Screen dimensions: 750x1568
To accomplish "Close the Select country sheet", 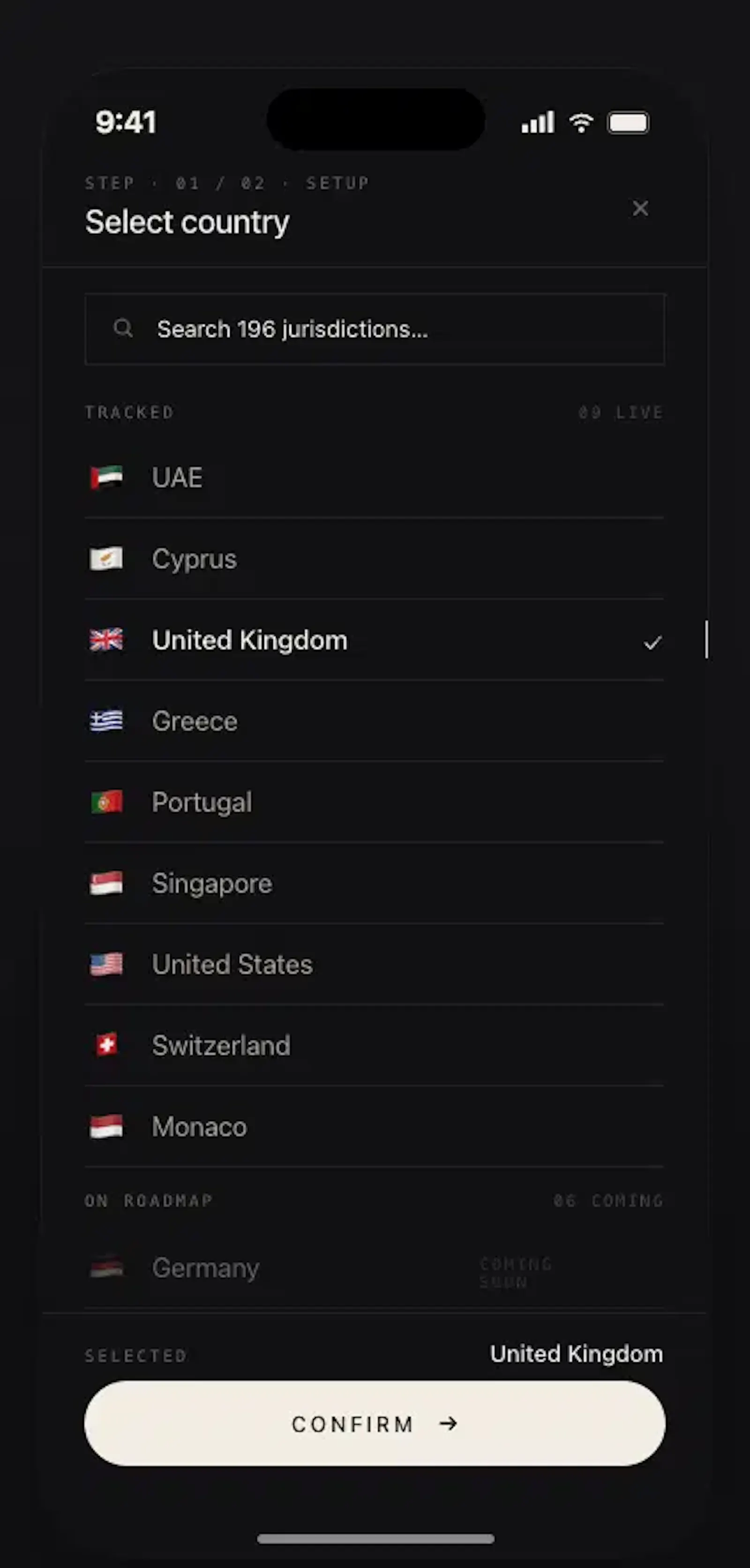I will [x=640, y=208].
